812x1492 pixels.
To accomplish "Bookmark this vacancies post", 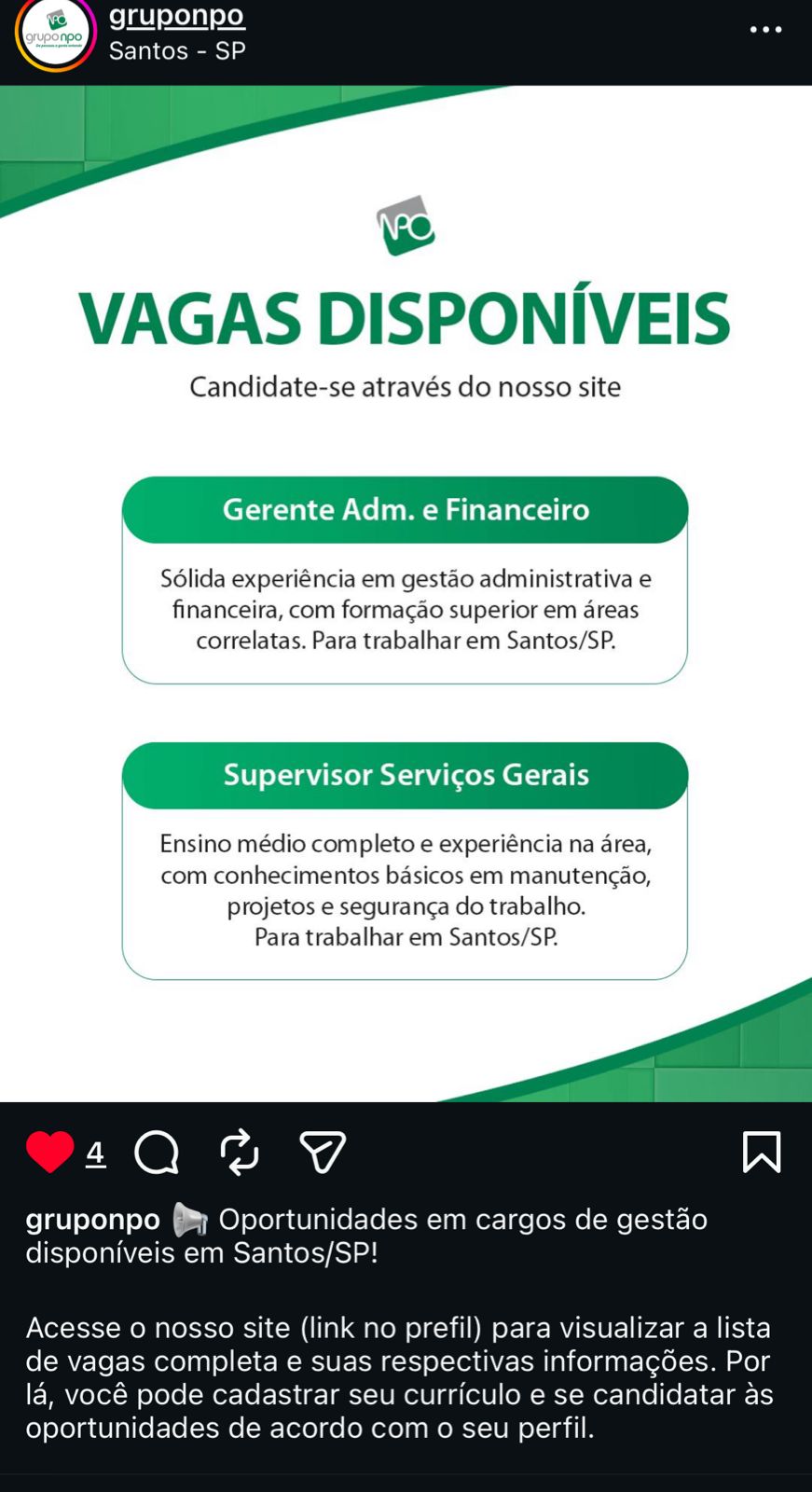I will tap(762, 1153).
